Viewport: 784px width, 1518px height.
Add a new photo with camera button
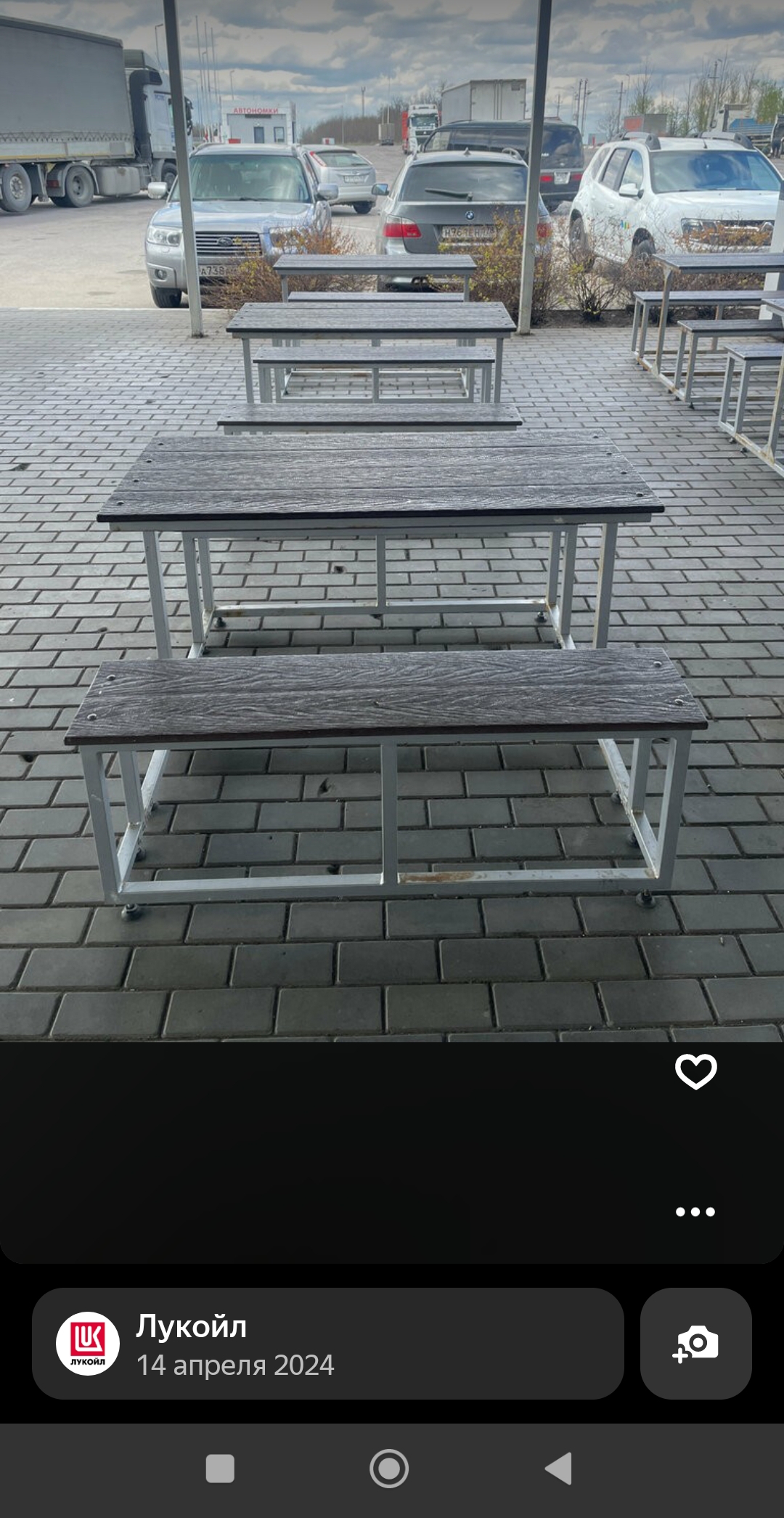pos(695,1344)
